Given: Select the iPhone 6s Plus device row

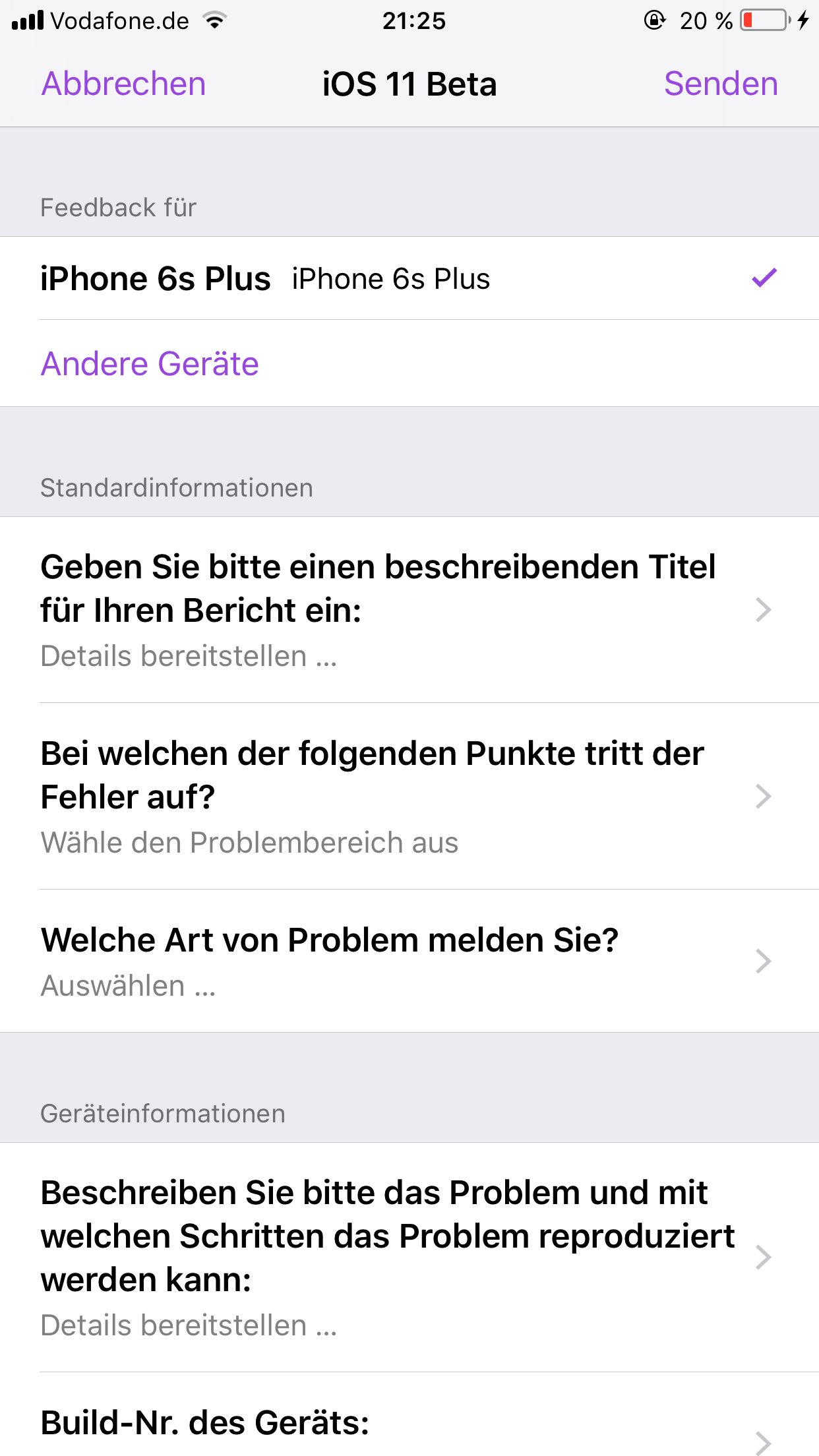Looking at the screenshot, I should [x=409, y=278].
